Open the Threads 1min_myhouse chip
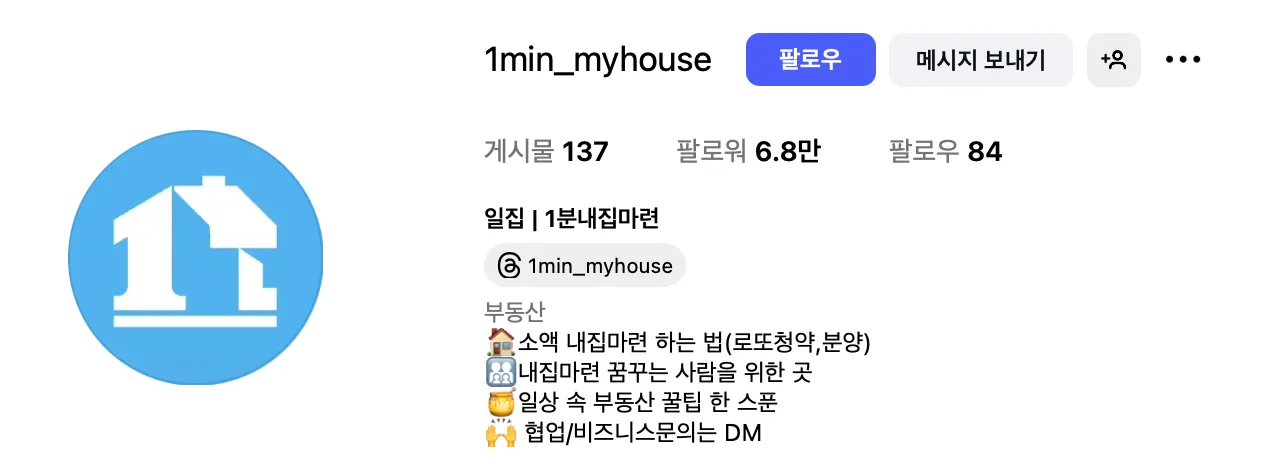Image resolution: width=1266 pixels, height=464 pixels. click(585, 266)
